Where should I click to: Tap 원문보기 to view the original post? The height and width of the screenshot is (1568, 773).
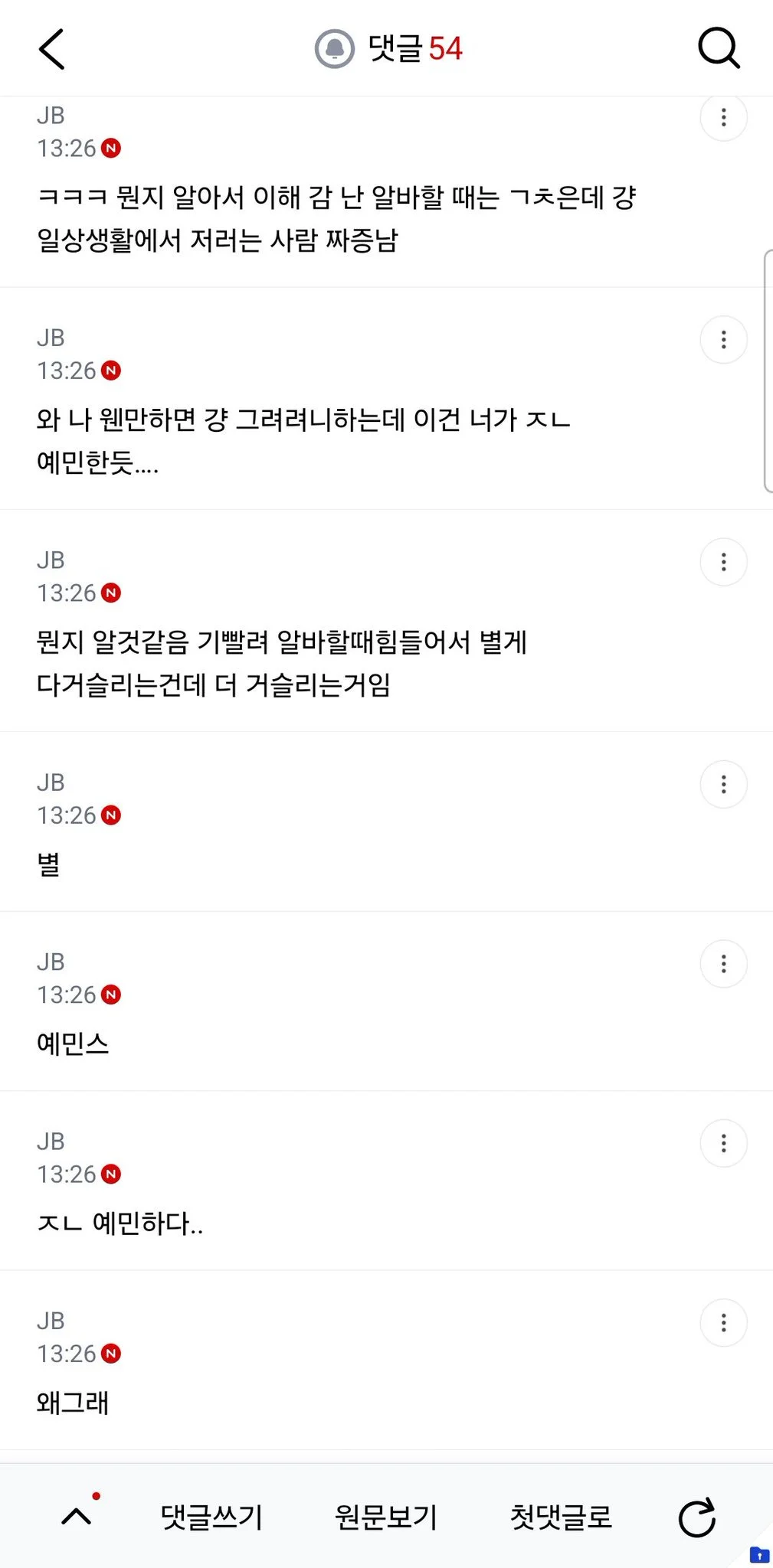click(x=386, y=1517)
